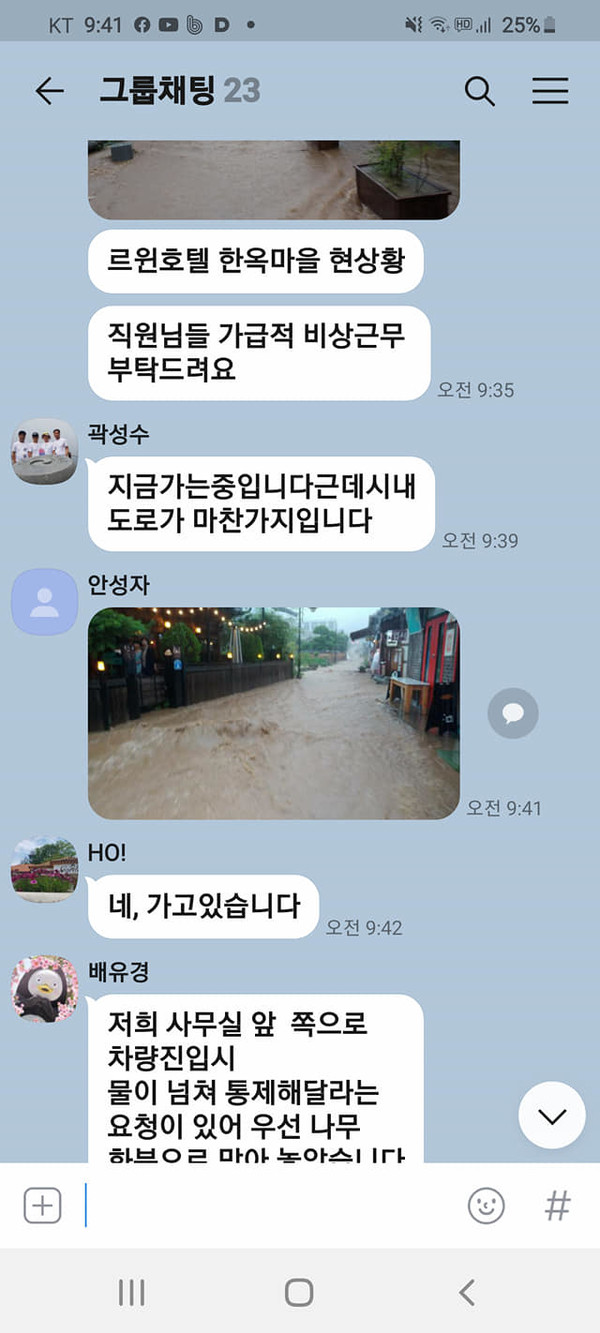Tap the hashtag search icon
600x1333 pixels.
[x=557, y=1206]
